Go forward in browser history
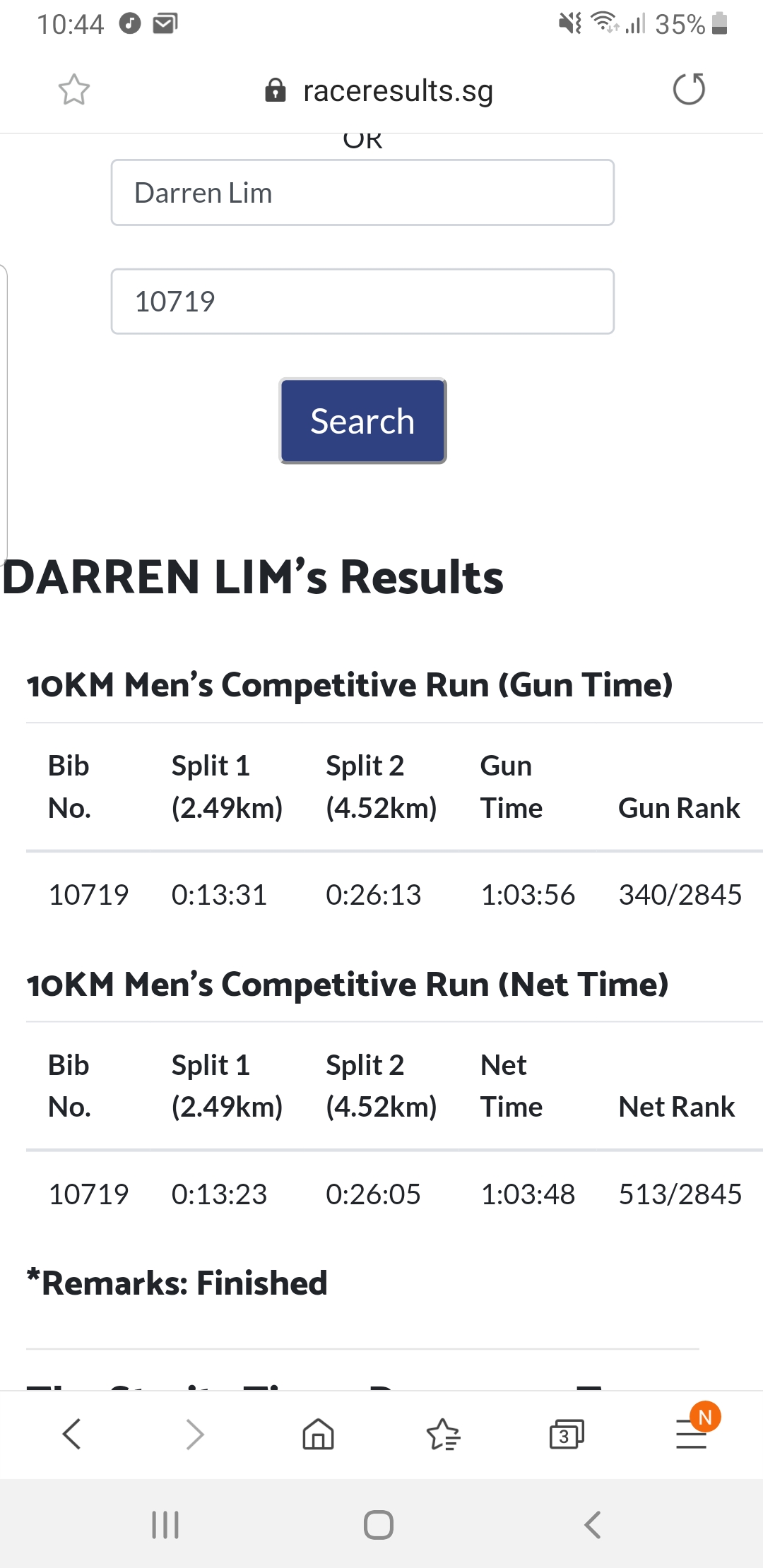Image resolution: width=763 pixels, height=1568 pixels. (195, 1435)
